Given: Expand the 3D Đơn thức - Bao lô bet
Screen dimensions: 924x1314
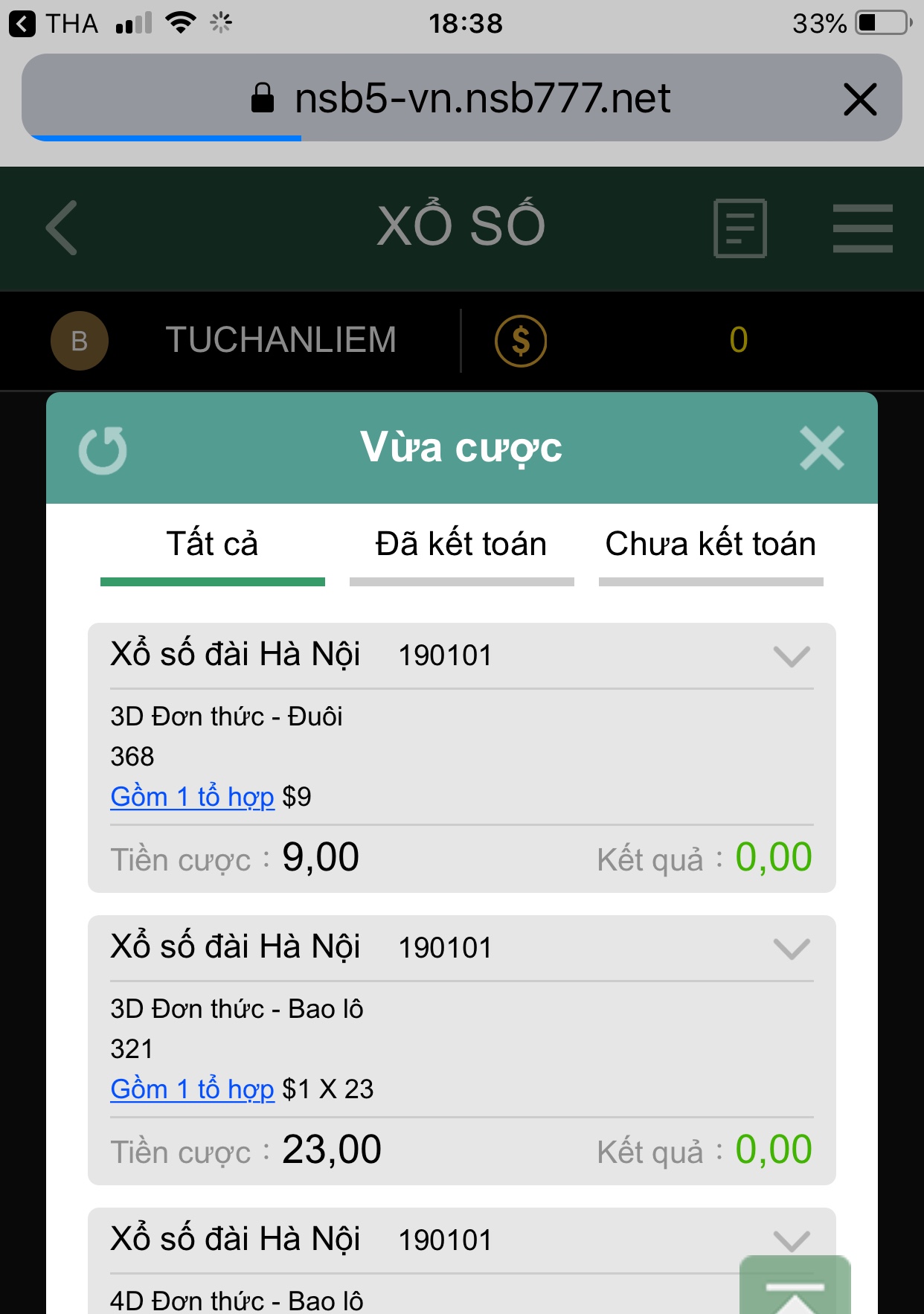Looking at the screenshot, I should tap(791, 949).
